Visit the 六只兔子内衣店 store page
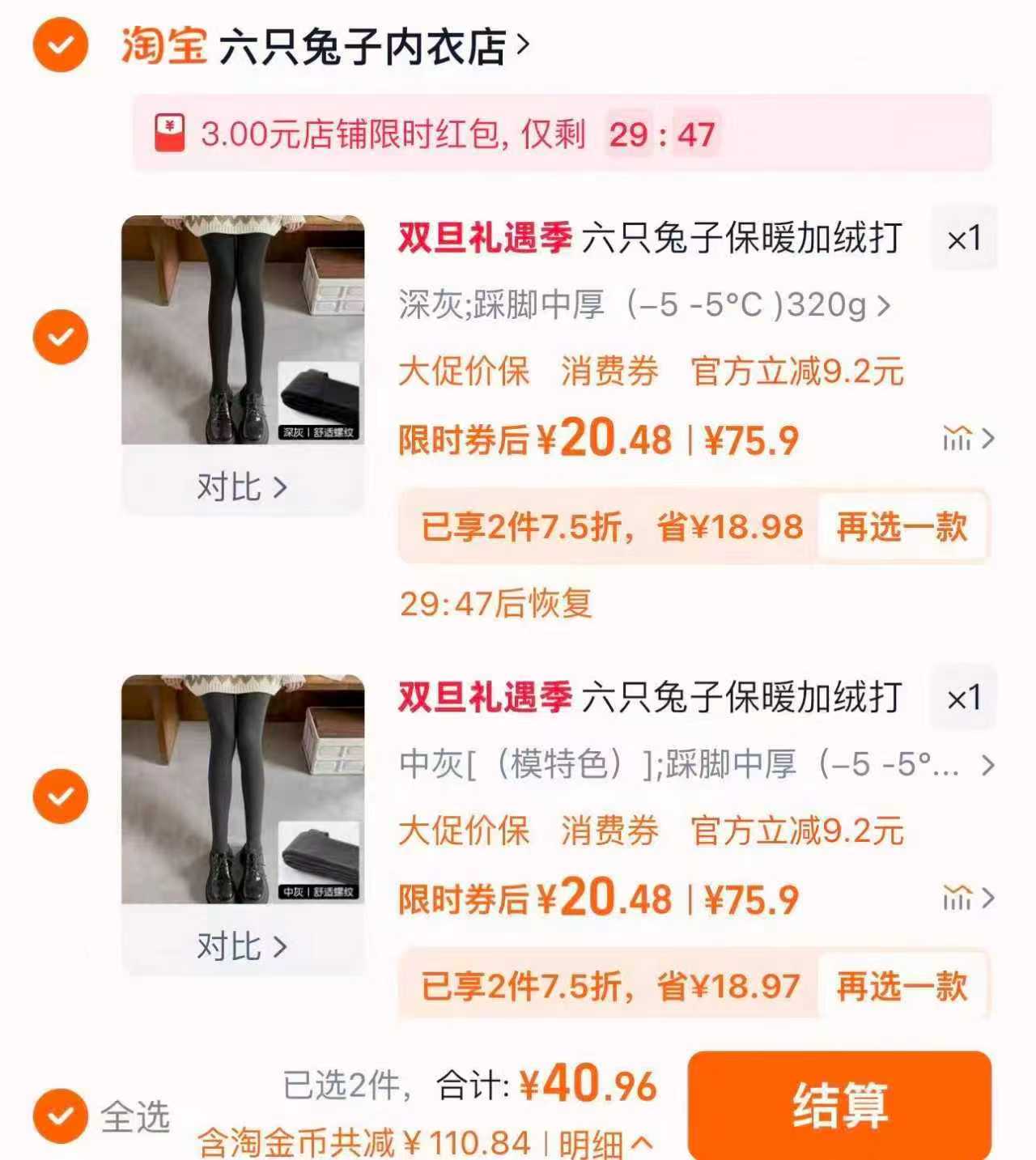The image size is (1036, 1160). [364, 46]
